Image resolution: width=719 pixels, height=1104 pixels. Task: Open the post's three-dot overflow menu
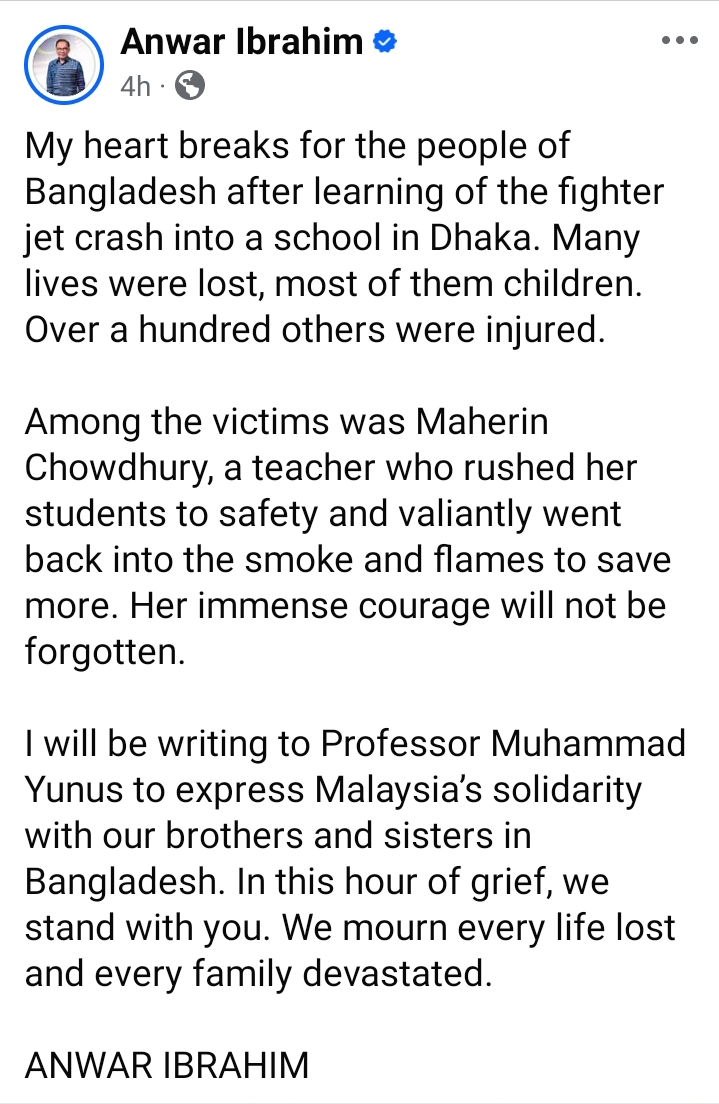coord(680,42)
